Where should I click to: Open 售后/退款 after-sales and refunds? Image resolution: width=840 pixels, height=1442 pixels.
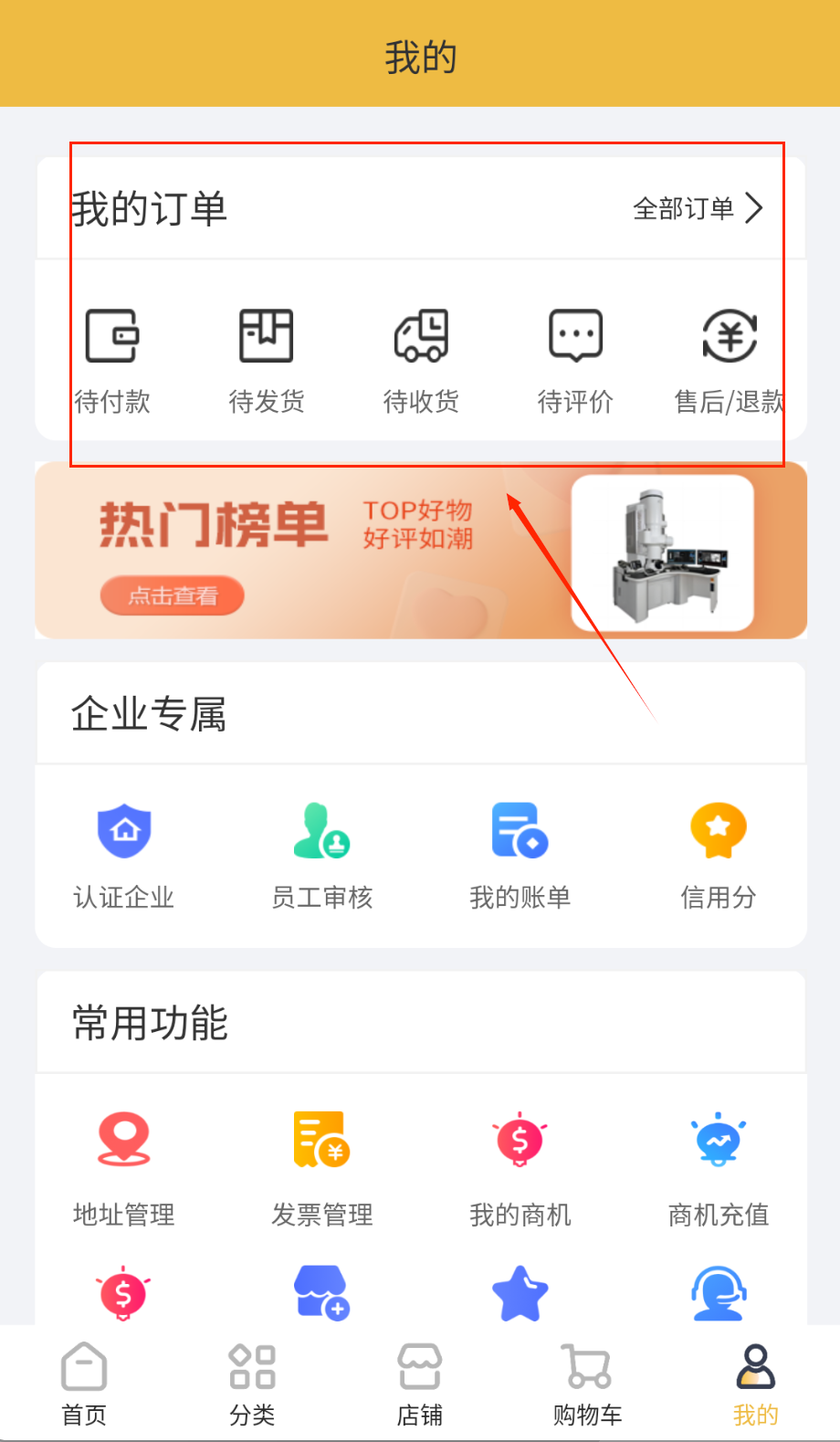(x=729, y=359)
